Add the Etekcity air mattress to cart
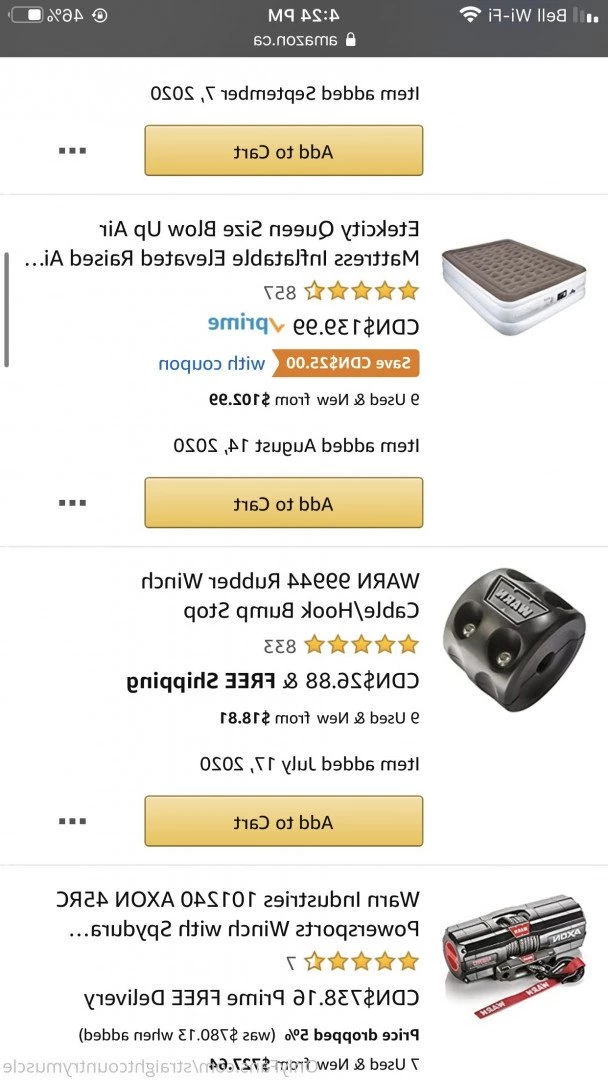This screenshot has width=608, height=1080. (x=284, y=503)
